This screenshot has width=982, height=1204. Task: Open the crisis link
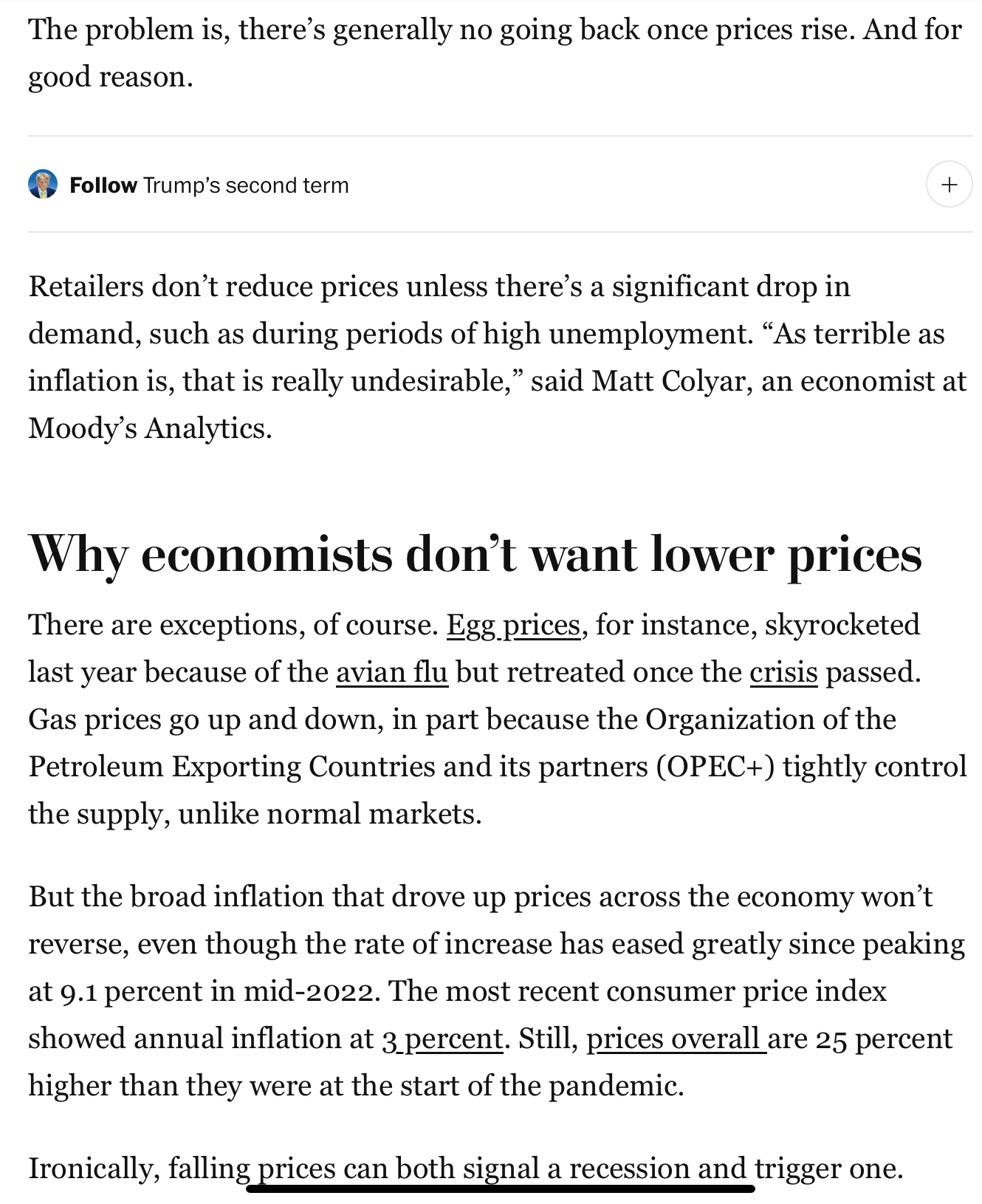click(783, 672)
